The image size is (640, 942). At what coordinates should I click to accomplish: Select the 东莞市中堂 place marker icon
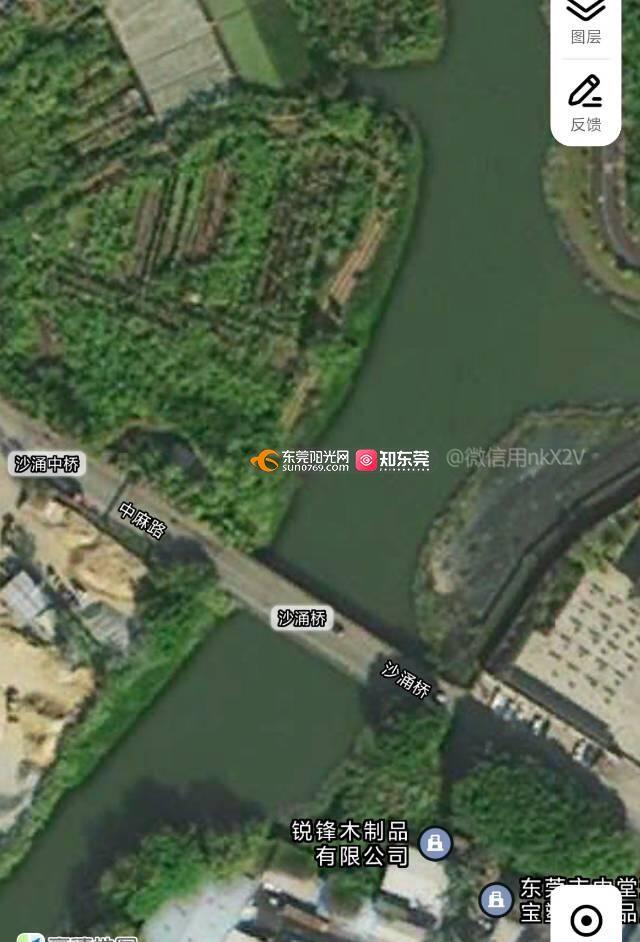(x=496, y=900)
